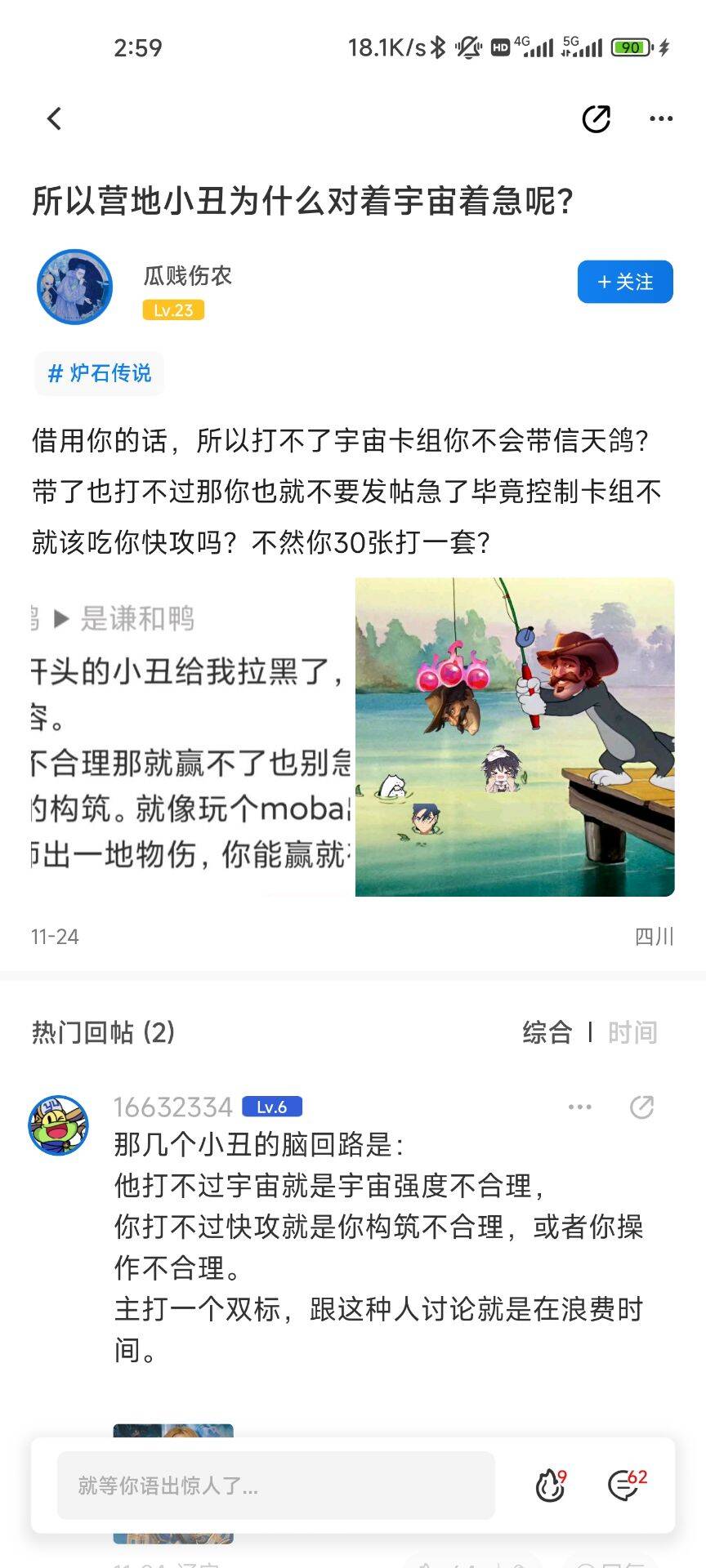This screenshot has height=1568, width=706.
Task: Follow author with +关注 button
Action: click(625, 282)
